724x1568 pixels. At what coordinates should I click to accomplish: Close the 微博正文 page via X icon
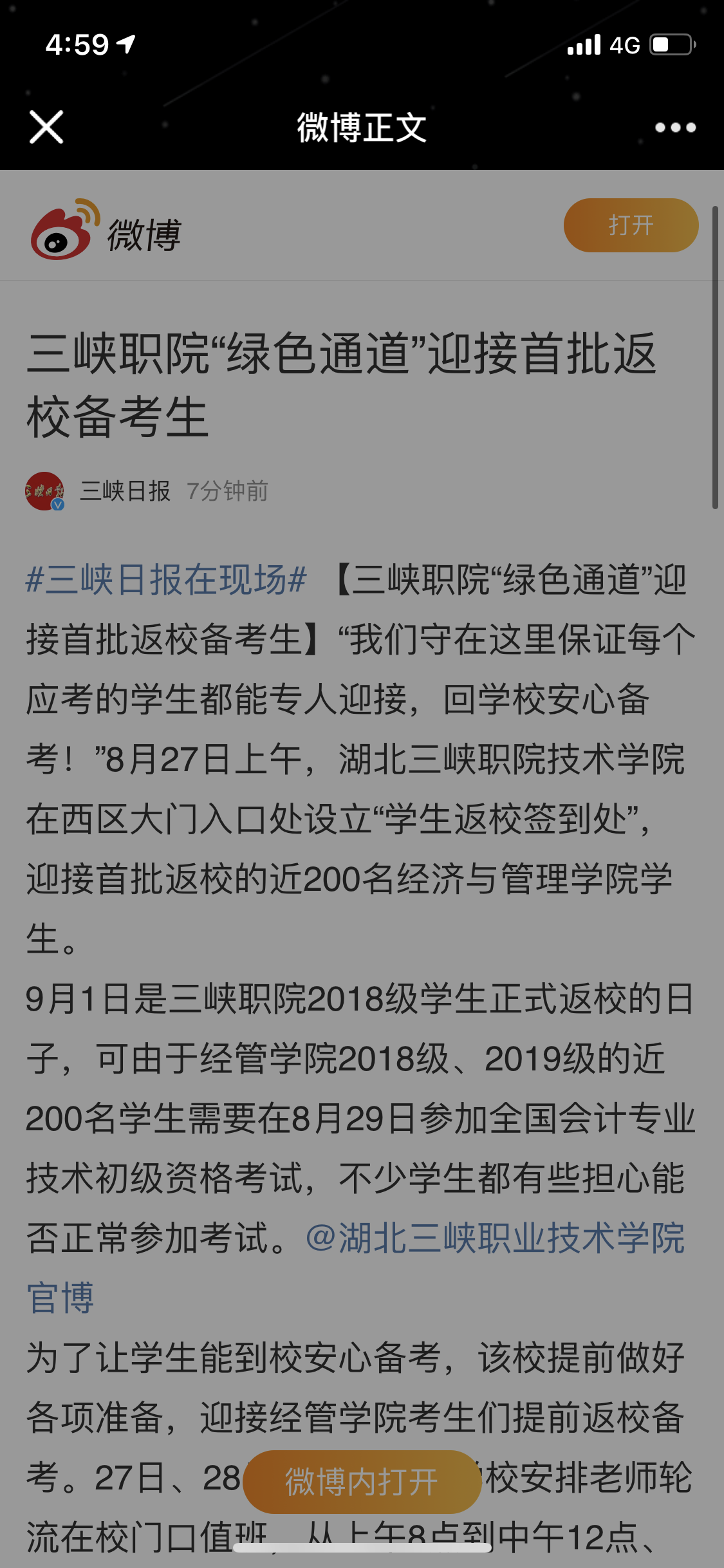47,127
